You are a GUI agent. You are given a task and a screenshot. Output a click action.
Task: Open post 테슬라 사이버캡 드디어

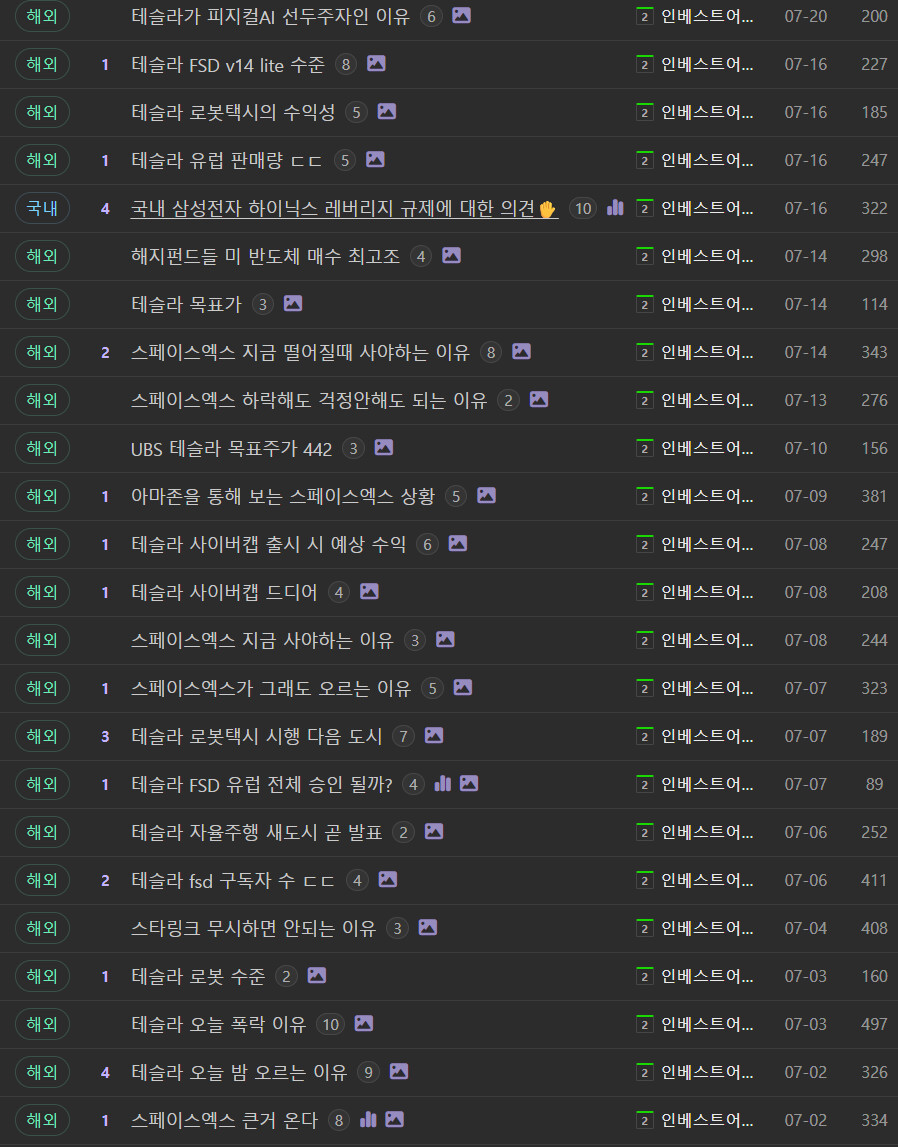pyautogui.click(x=224, y=593)
